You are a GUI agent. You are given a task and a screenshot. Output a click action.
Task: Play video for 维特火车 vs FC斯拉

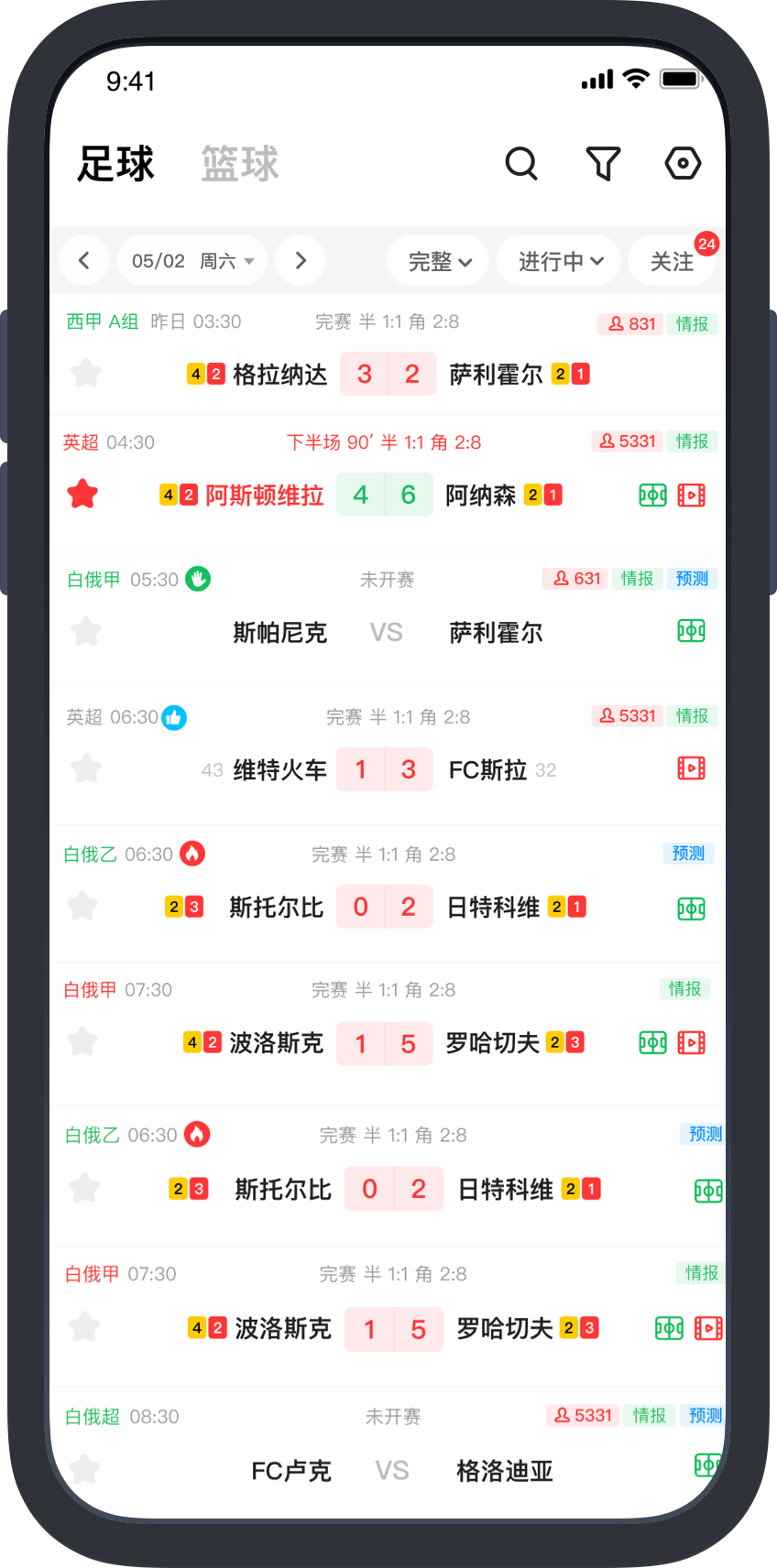[x=691, y=768]
